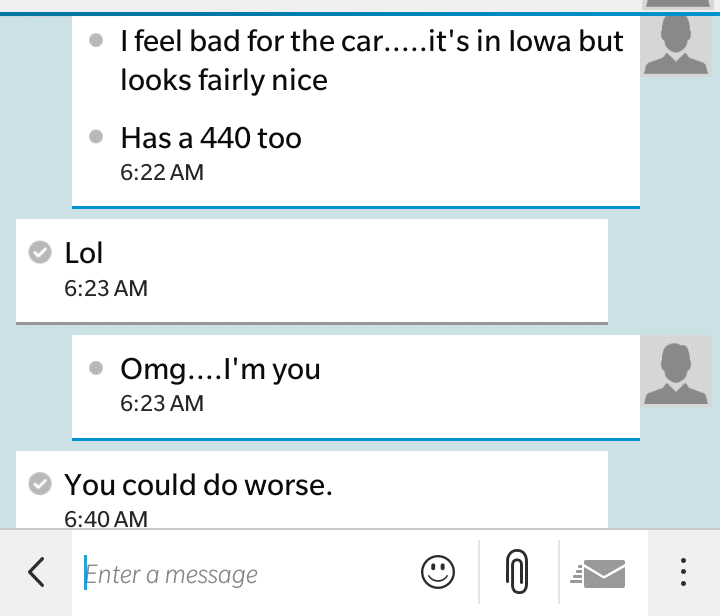Go back with the arrow icon
Viewport: 720px width, 616px height.
[36, 572]
